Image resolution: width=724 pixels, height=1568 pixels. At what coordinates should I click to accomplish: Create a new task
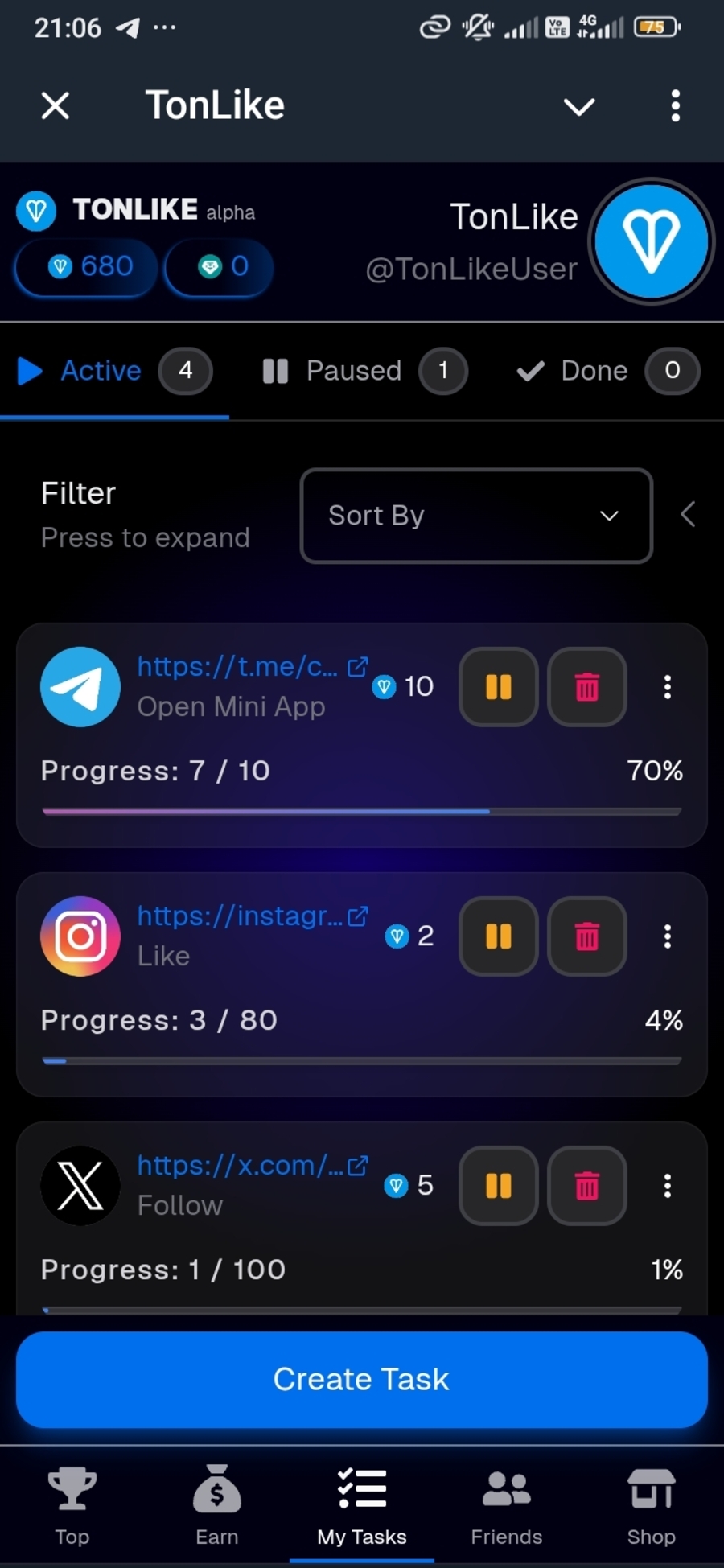tap(361, 1379)
